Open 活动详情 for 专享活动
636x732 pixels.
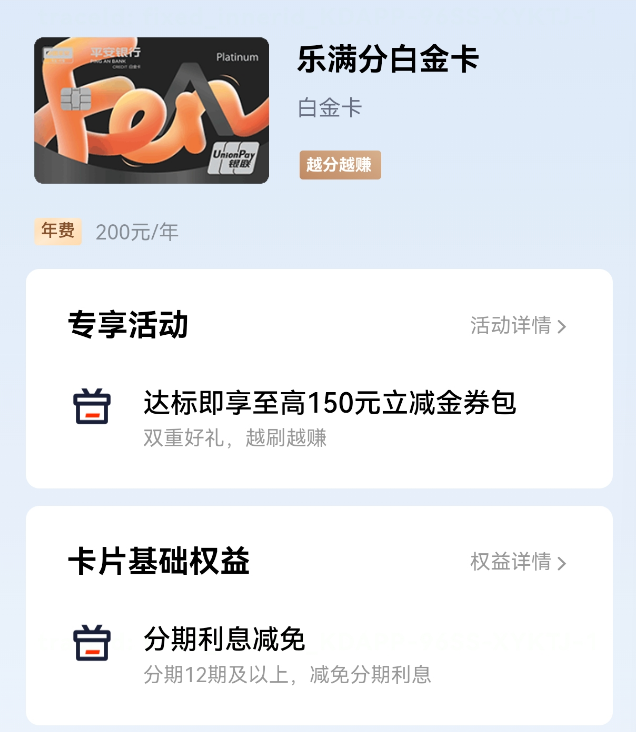(x=518, y=326)
